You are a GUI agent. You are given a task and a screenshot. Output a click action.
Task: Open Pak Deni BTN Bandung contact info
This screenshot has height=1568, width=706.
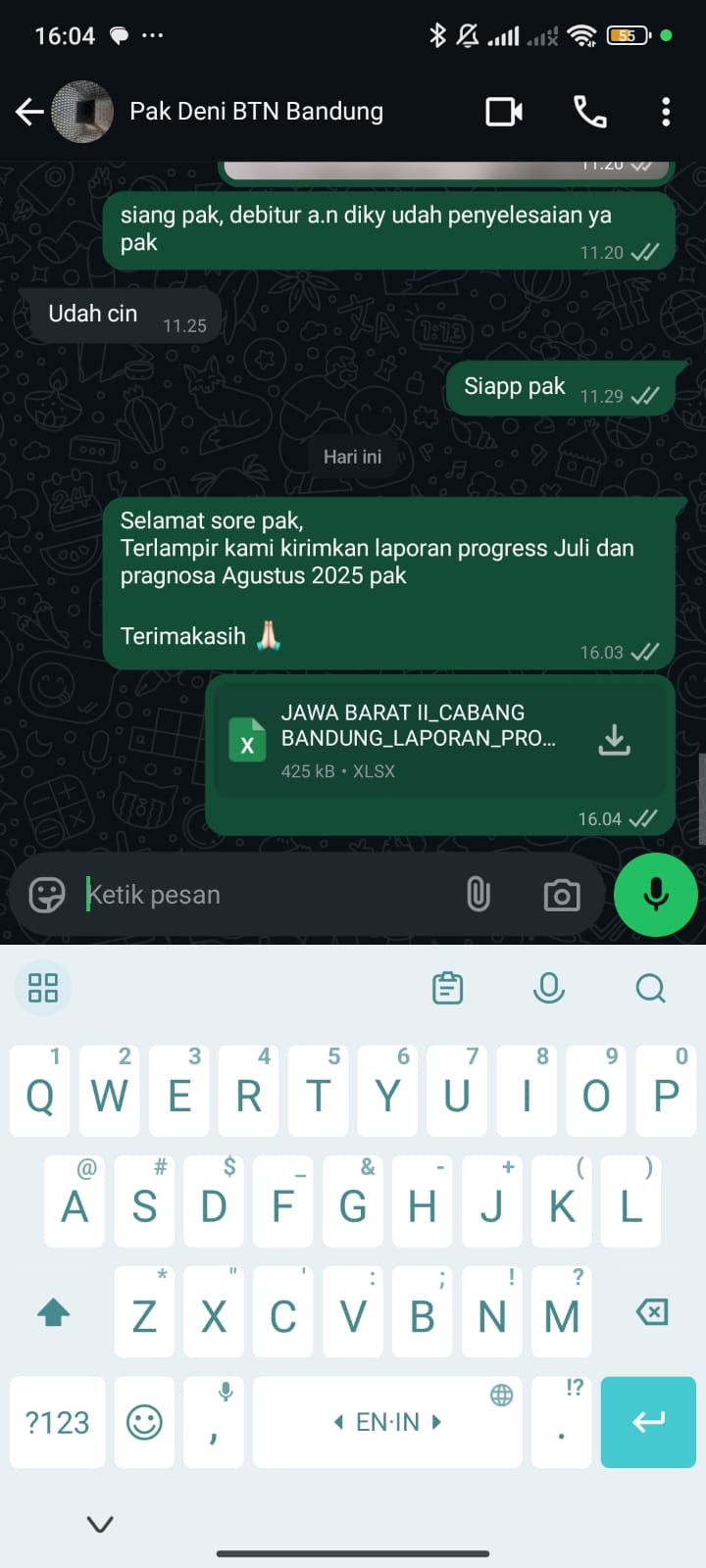tap(256, 112)
